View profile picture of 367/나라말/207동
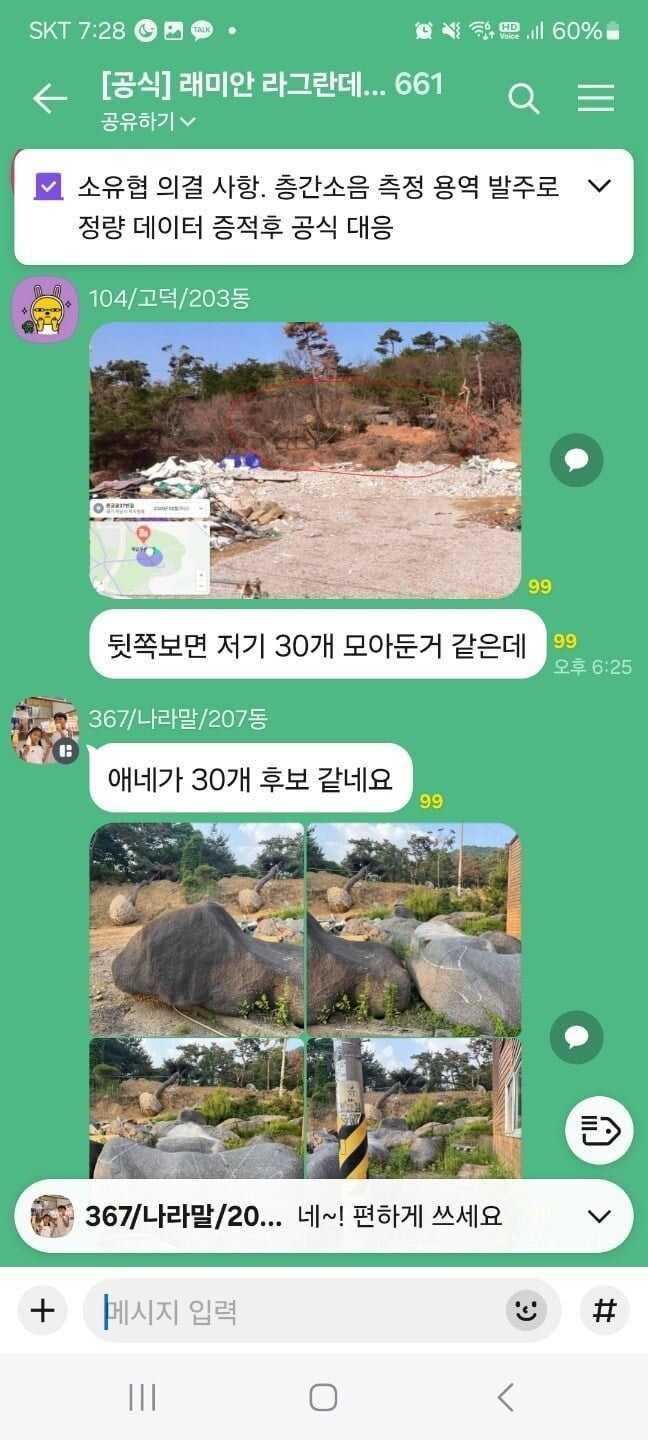 pos(45,731)
